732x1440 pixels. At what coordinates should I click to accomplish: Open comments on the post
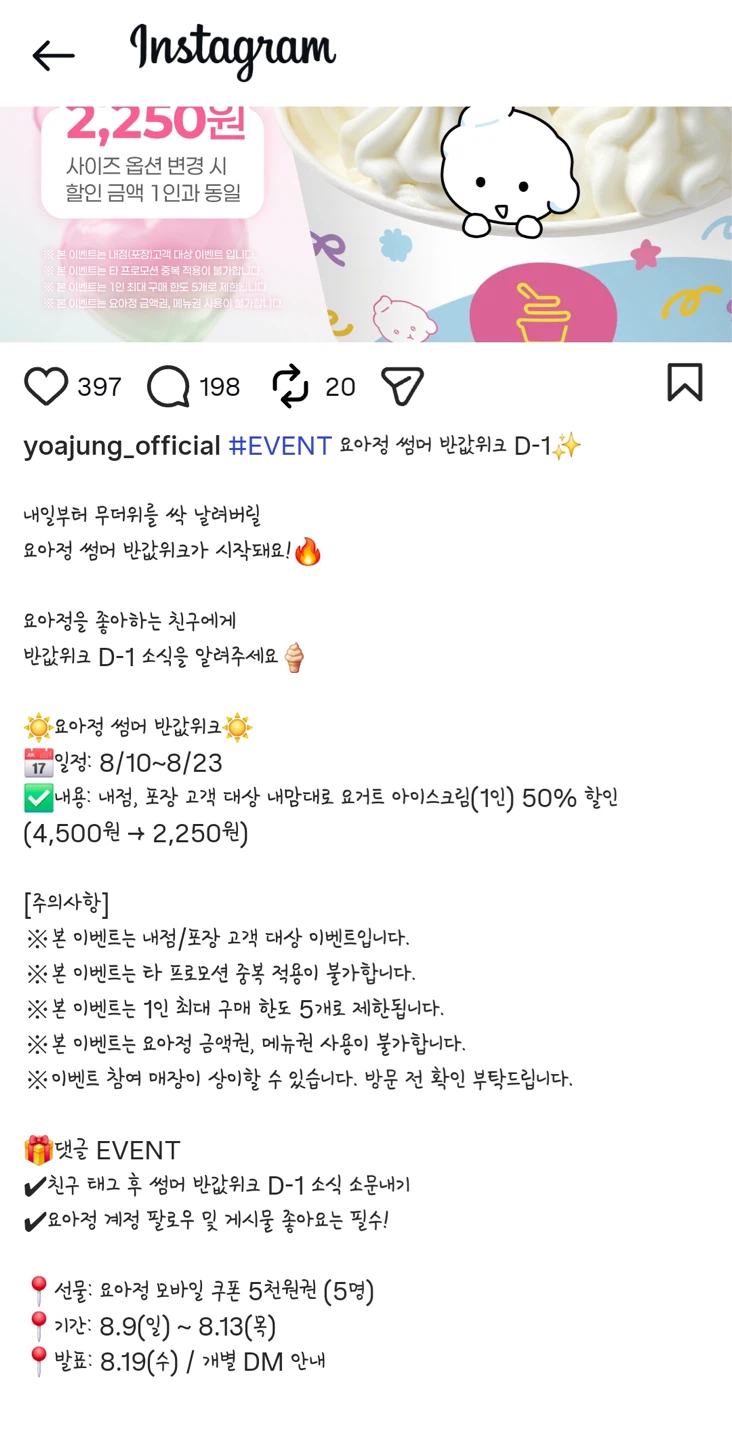click(x=168, y=387)
